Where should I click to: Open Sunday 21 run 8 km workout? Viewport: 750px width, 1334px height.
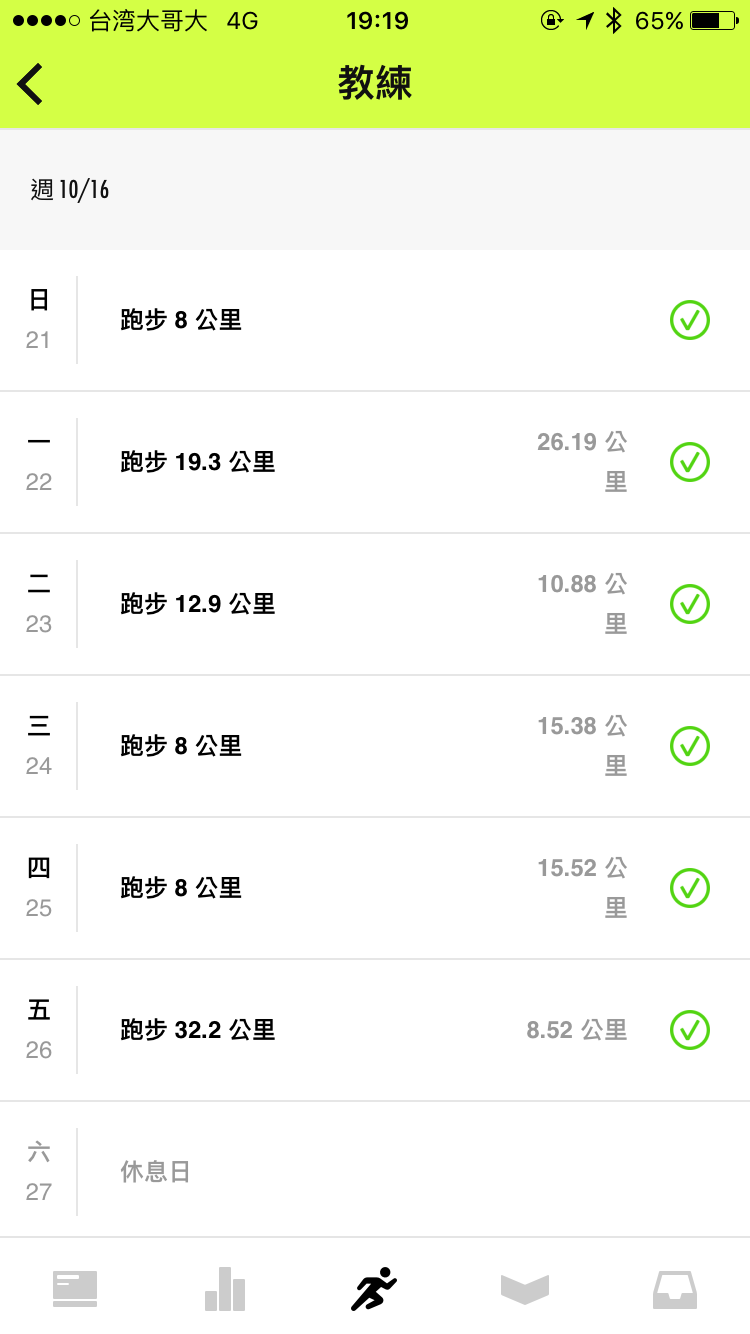375,320
